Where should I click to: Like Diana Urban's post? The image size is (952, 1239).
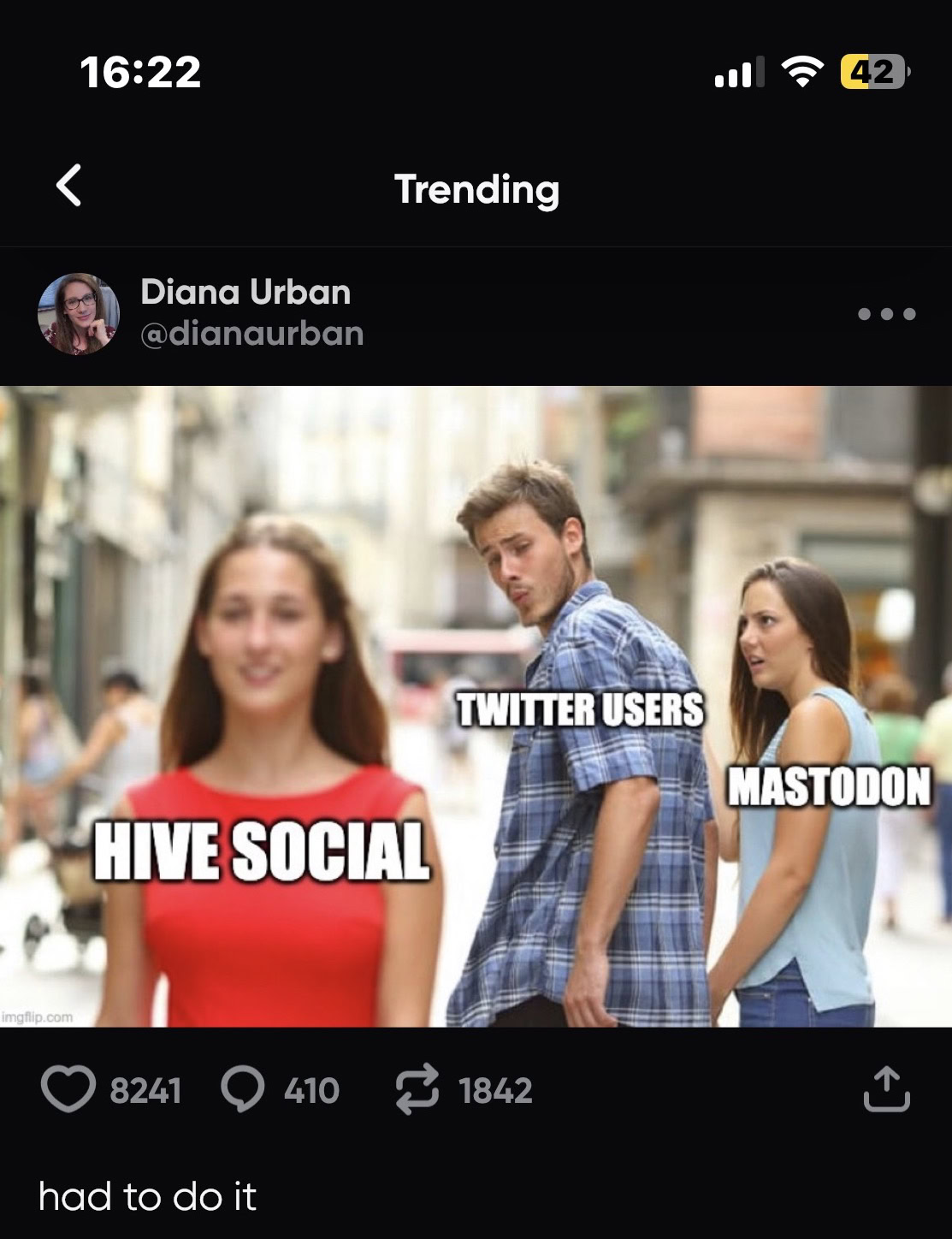pos(68,1090)
